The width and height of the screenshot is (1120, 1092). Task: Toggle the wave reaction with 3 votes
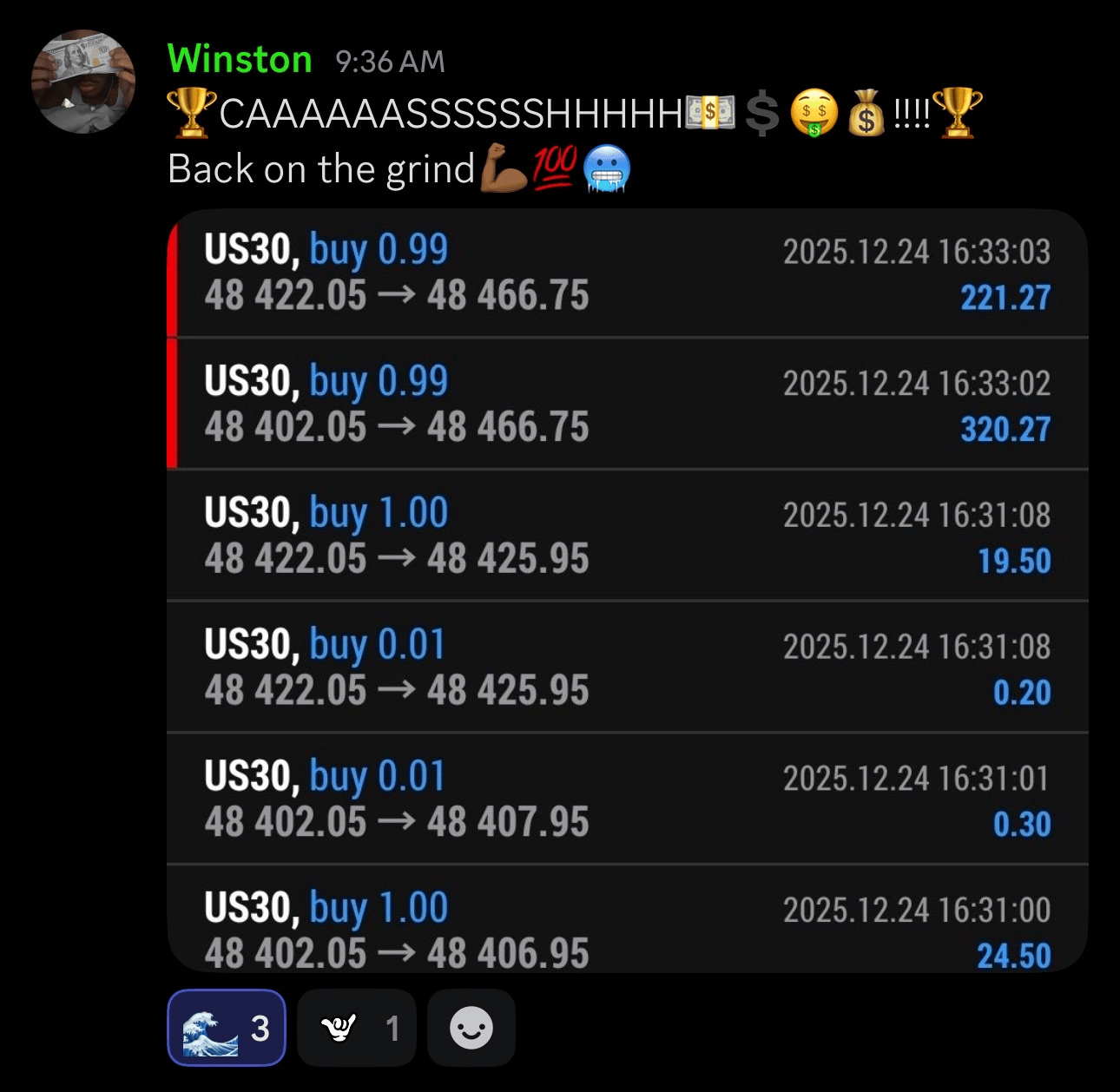click(227, 1028)
